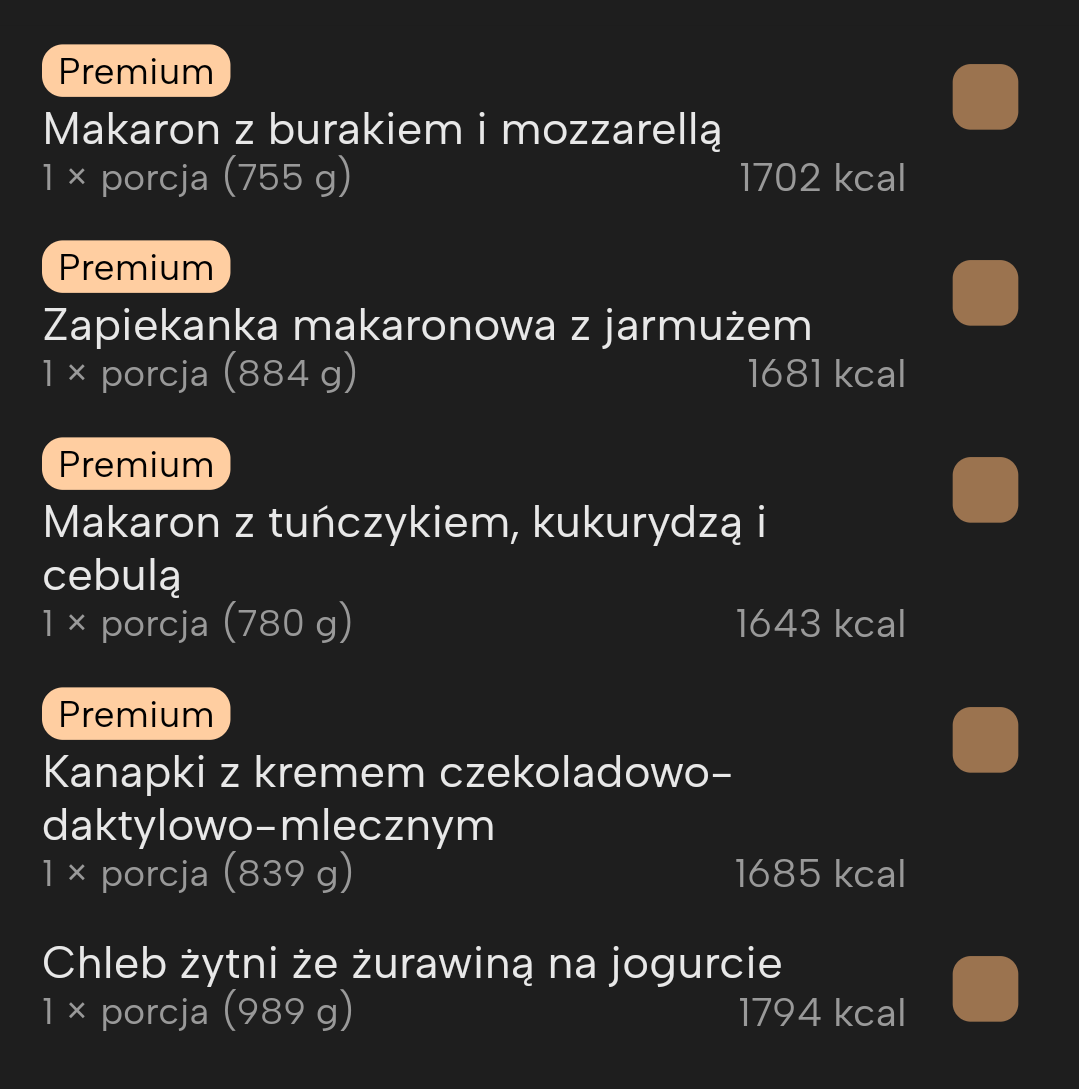1079x1089 pixels.
Task: Check Chleb żytni że żurawiną na jogurcie
Action: (x=985, y=989)
